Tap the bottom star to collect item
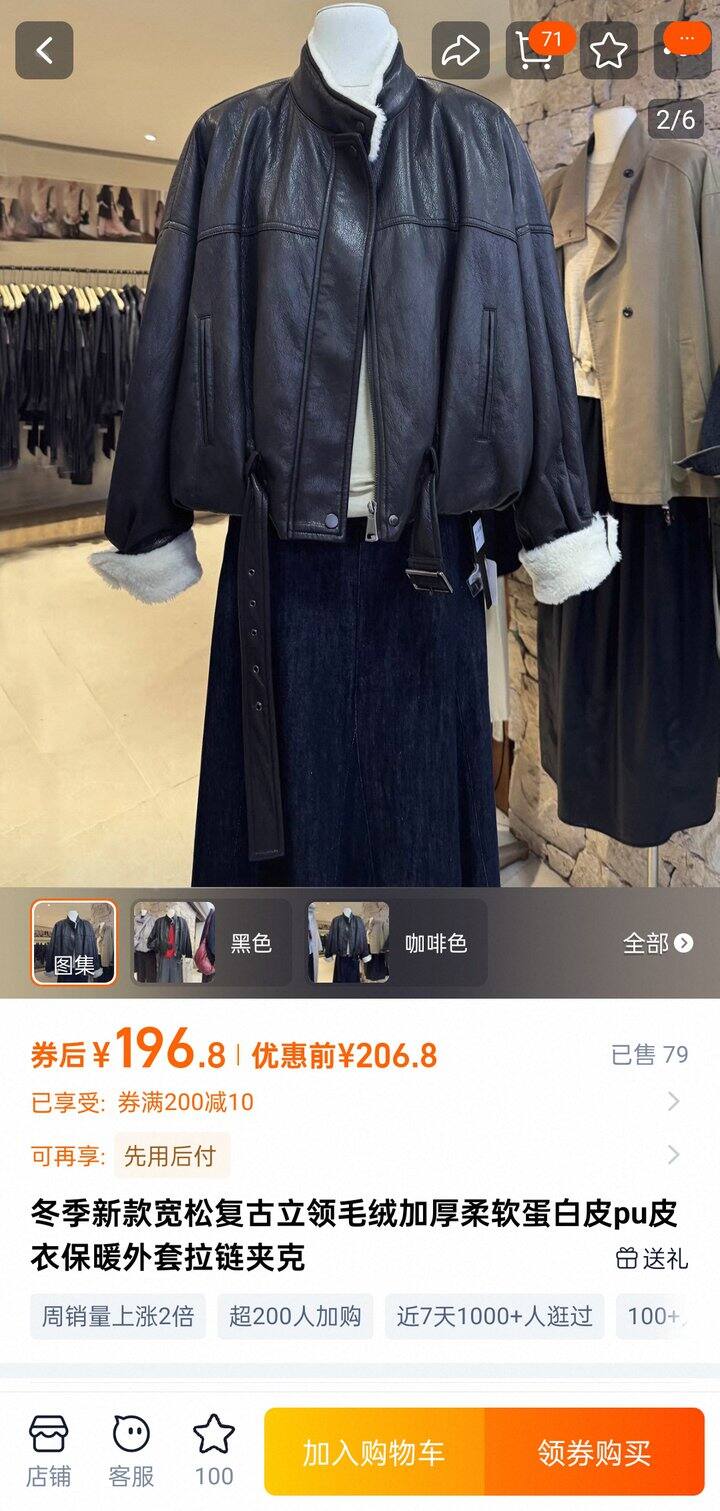The height and width of the screenshot is (1511, 720). [x=213, y=1450]
